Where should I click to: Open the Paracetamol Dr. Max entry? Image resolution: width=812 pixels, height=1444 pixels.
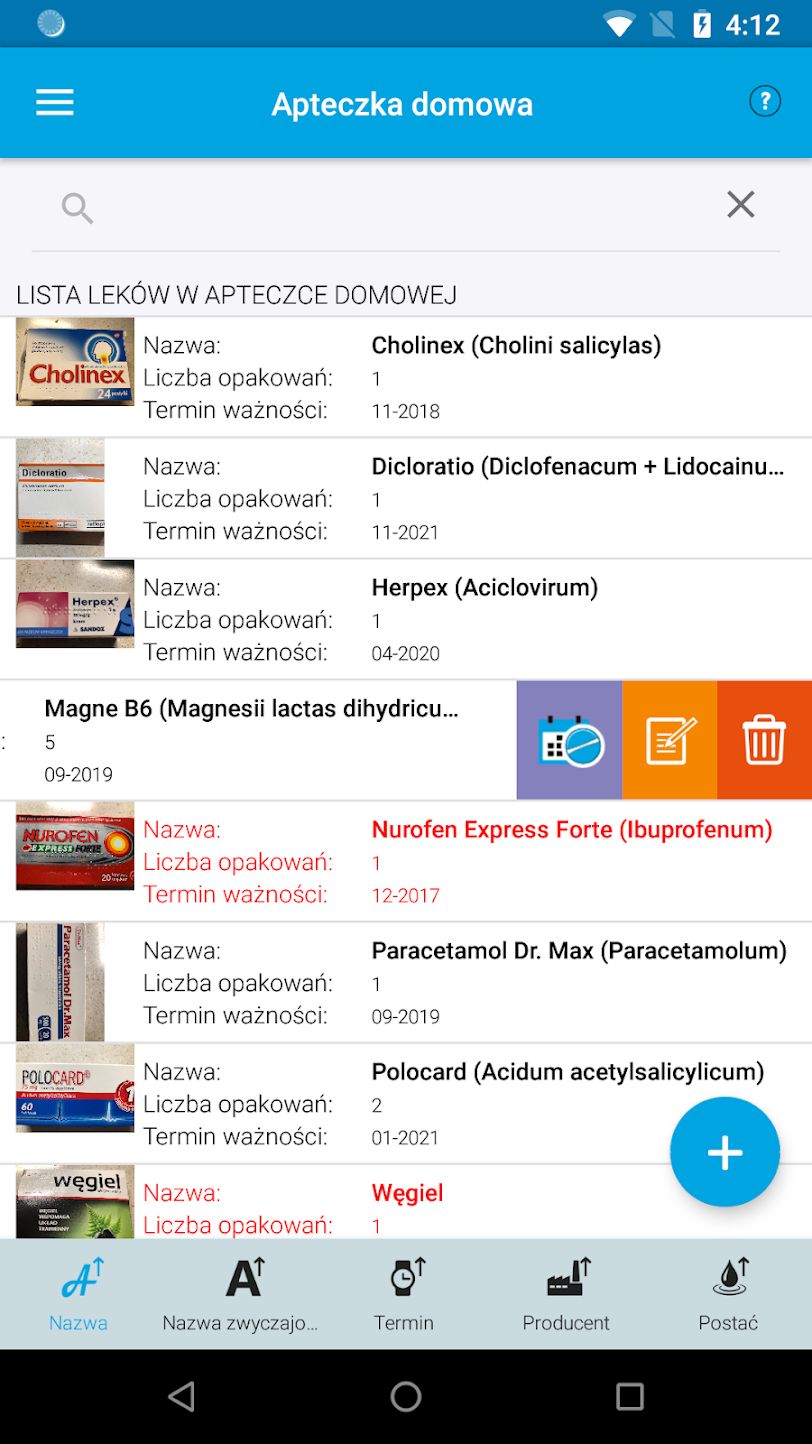click(406, 983)
